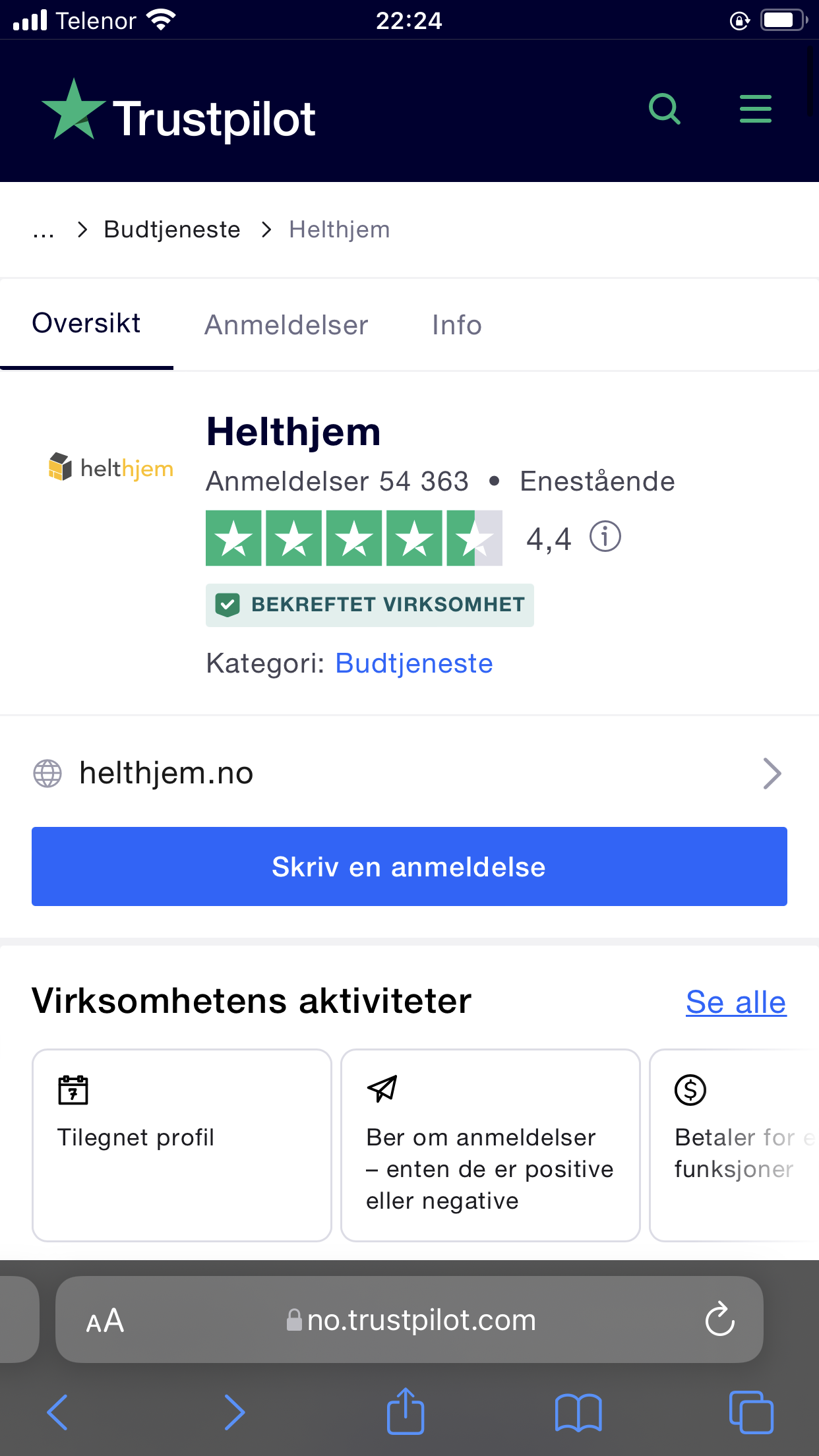Expand the collapsed breadcrumb dots
This screenshot has width=819, height=1456.
(44, 231)
